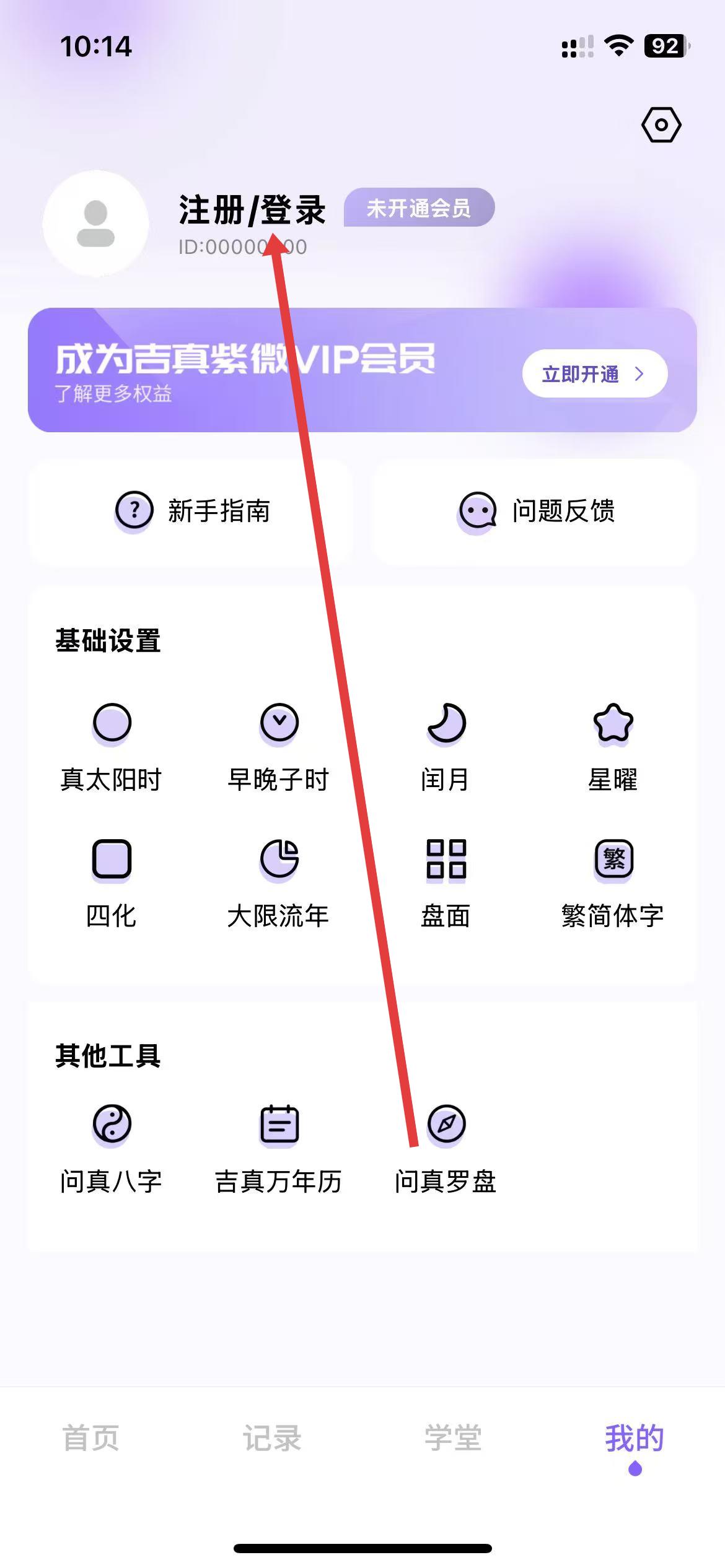Screen dimensions: 725x1568
Task: Switch to the 首页 tab
Action: pyautogui.click(x=90, y=1438)
